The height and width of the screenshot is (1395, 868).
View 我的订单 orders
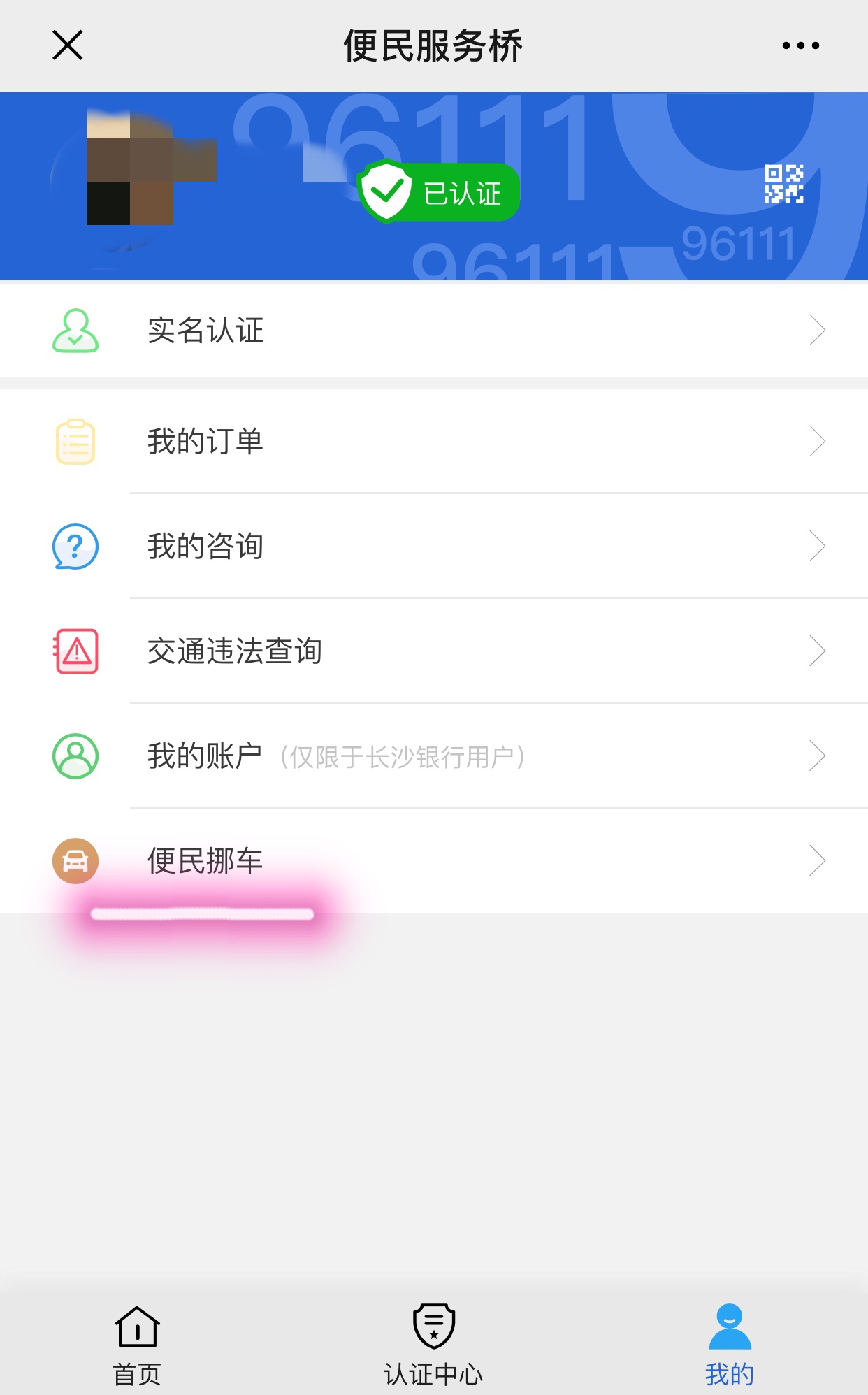click(433, 442)
